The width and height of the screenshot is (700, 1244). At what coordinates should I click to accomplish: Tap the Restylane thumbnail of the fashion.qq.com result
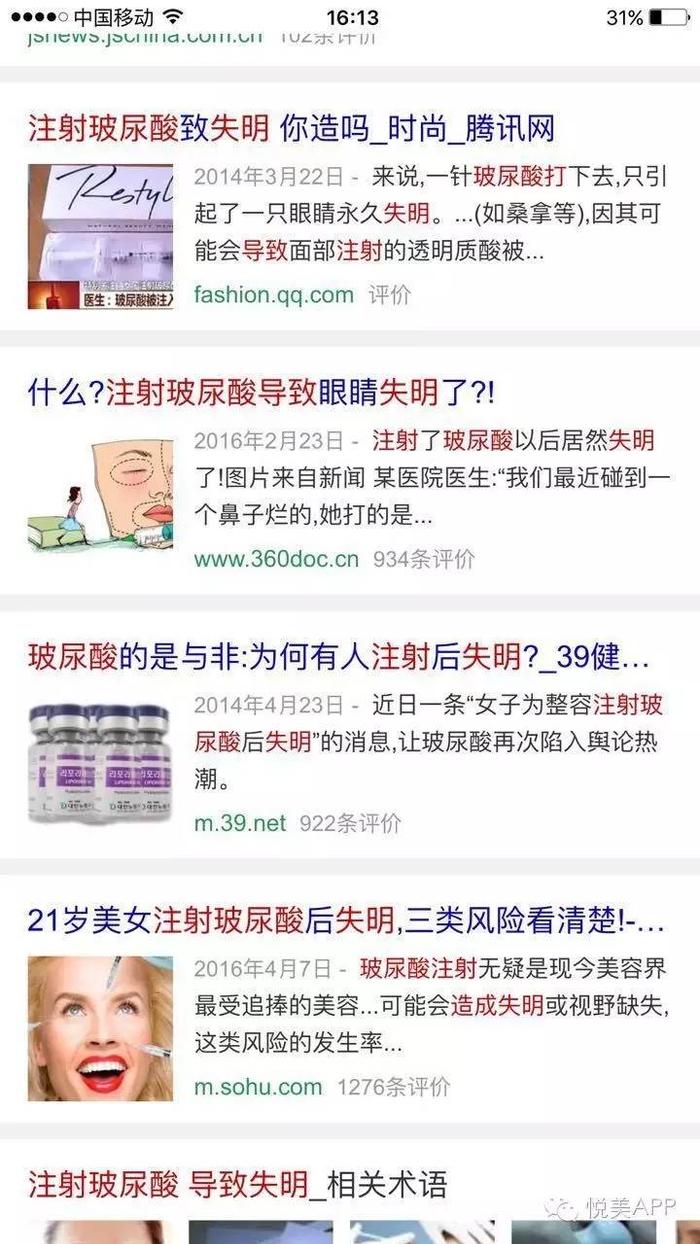click(x=100, y=237)
